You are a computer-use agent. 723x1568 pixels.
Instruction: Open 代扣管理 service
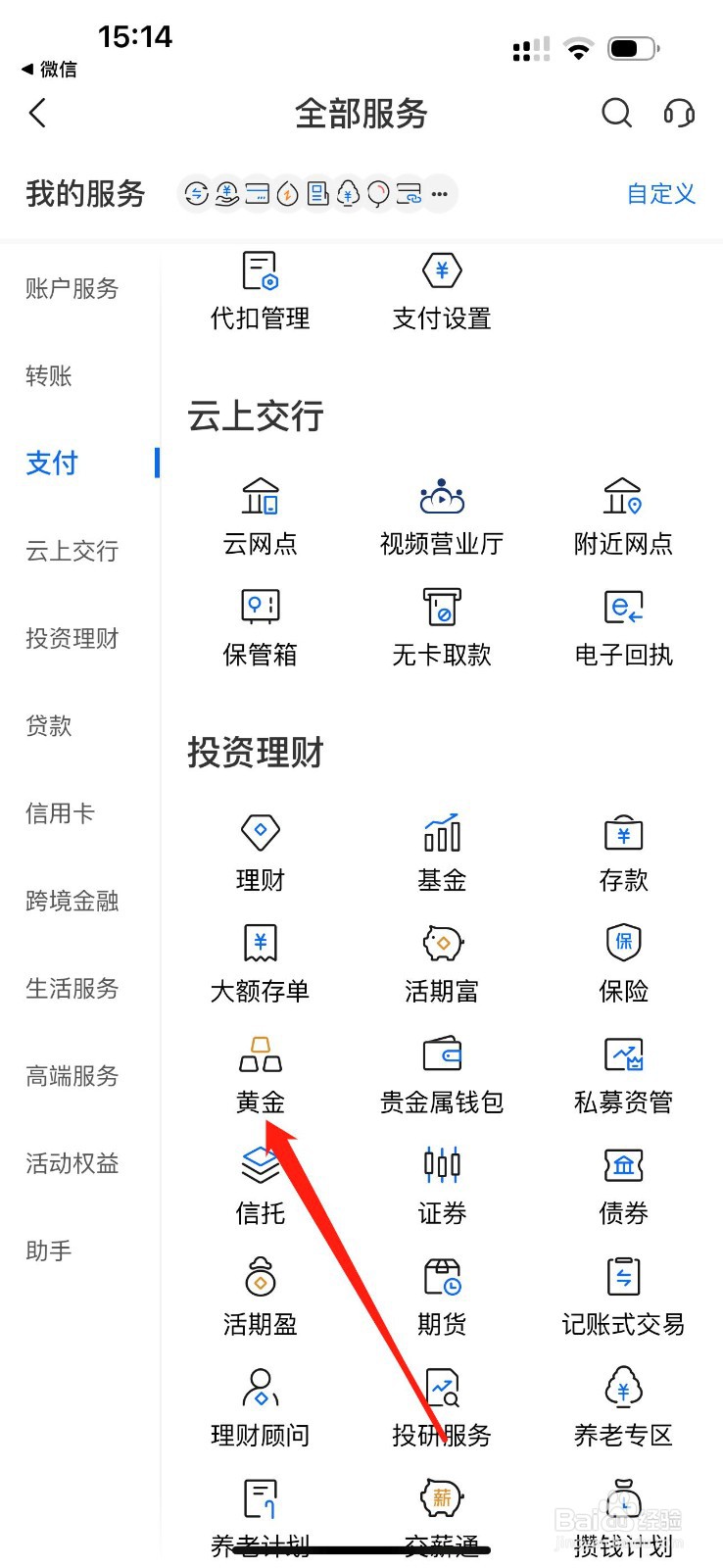pyautogui.click(x=260, y=292)
